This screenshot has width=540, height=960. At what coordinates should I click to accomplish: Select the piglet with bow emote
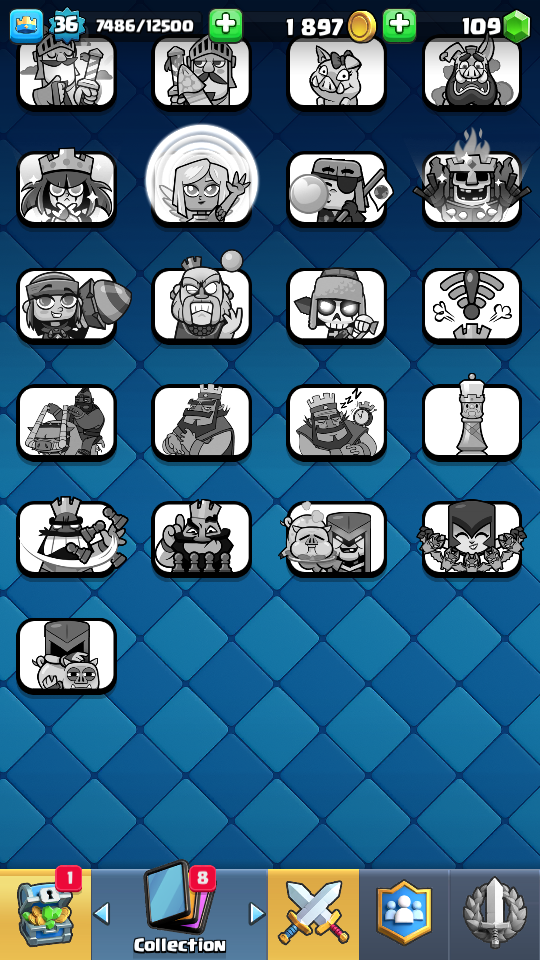336,72
